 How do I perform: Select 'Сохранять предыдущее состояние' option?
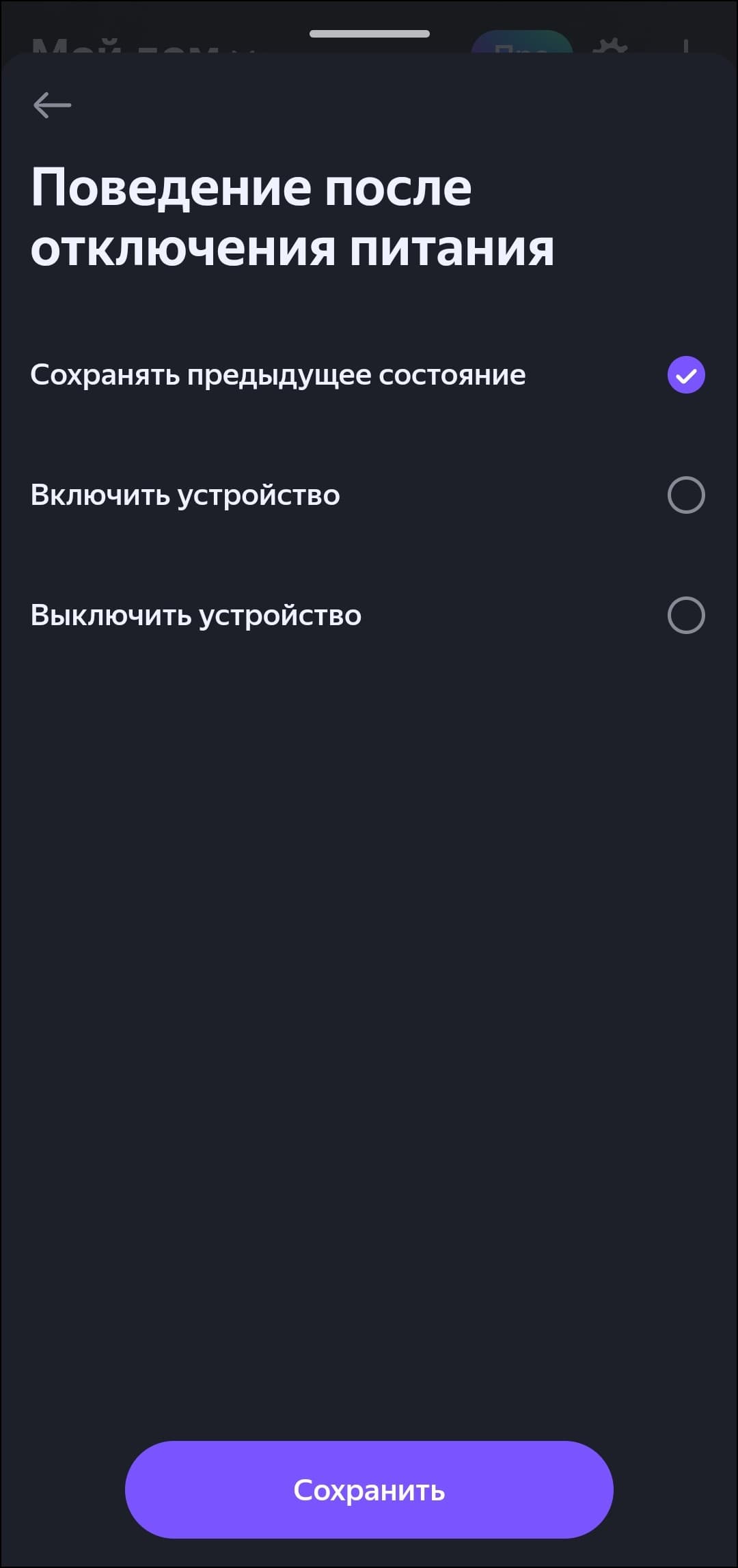coord(685,375)
